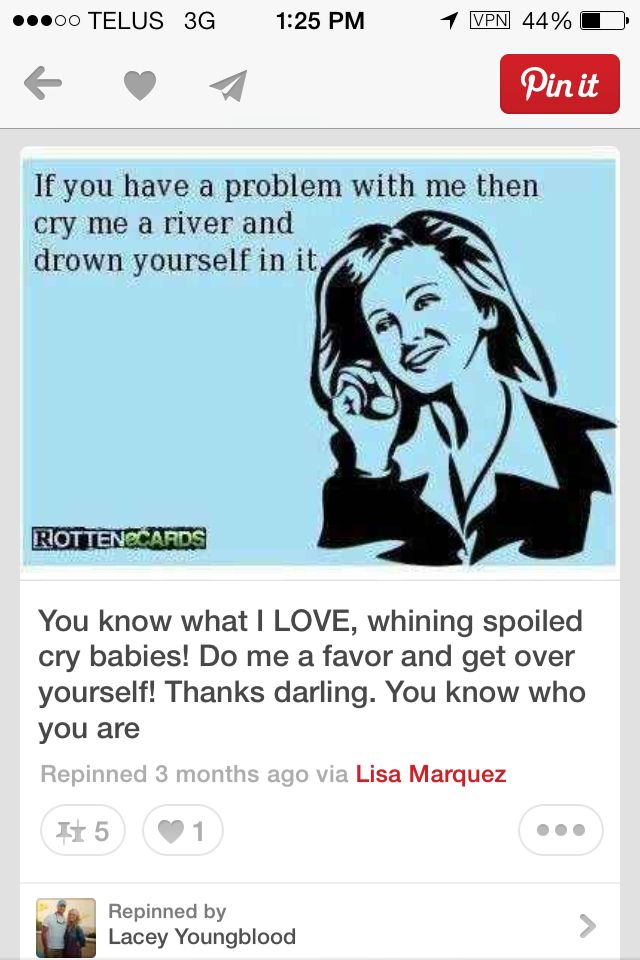This screenshot has height=960, width=640.
Task: Like this pin with the heart icon
Action: coord(139,86)
